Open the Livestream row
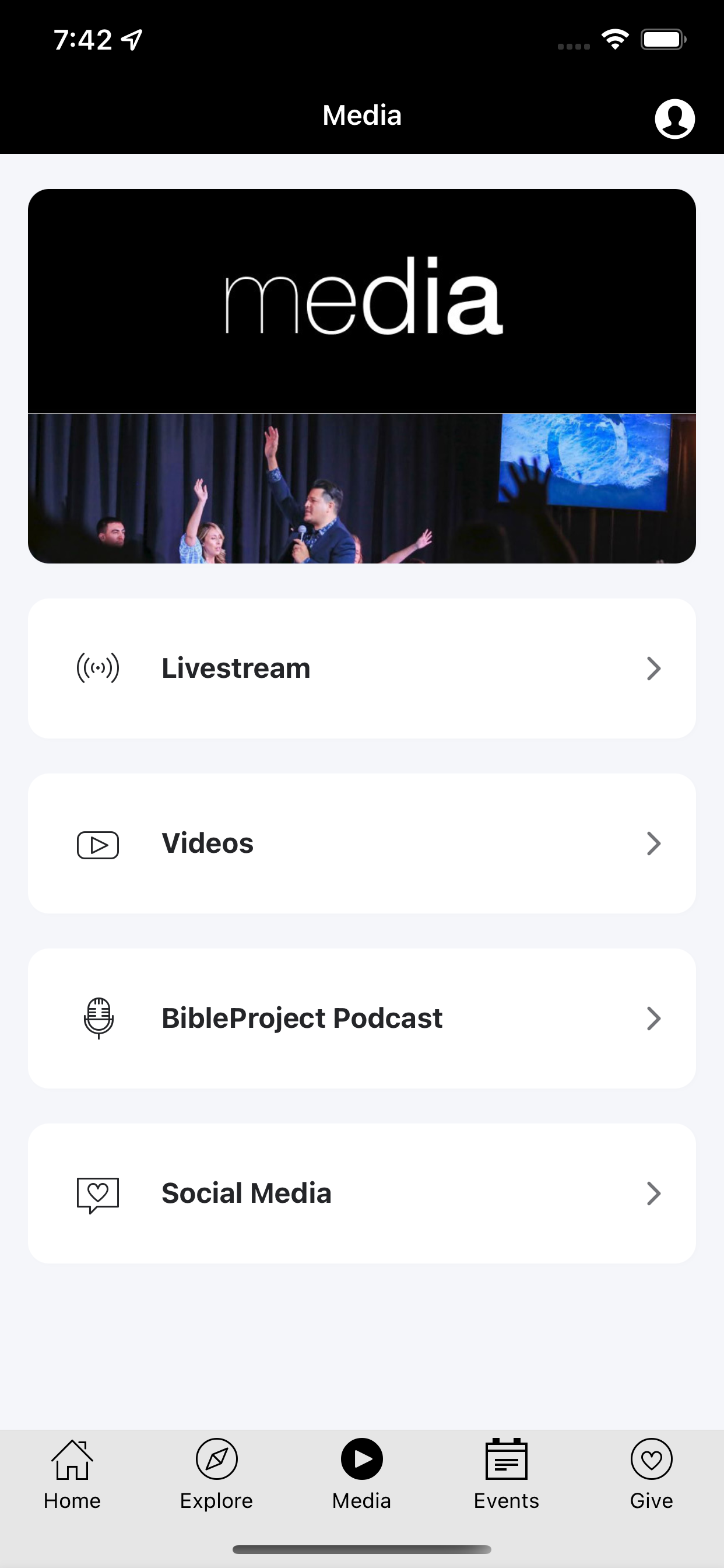Image resolution: width=724 pixels, height=1568 pixels. coord(362,668)
